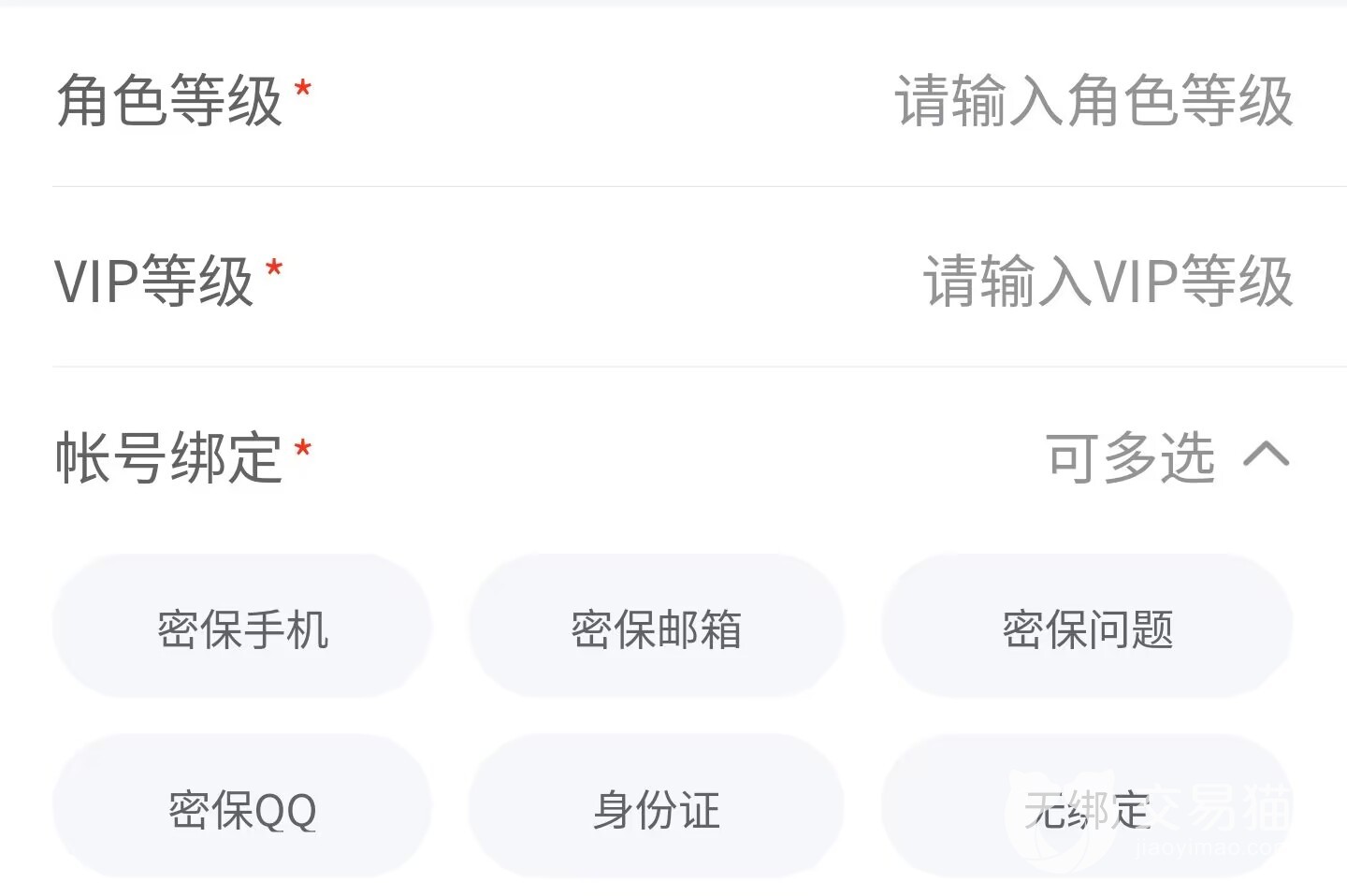Tap the VIP等级 input field

click(1108, 281)
